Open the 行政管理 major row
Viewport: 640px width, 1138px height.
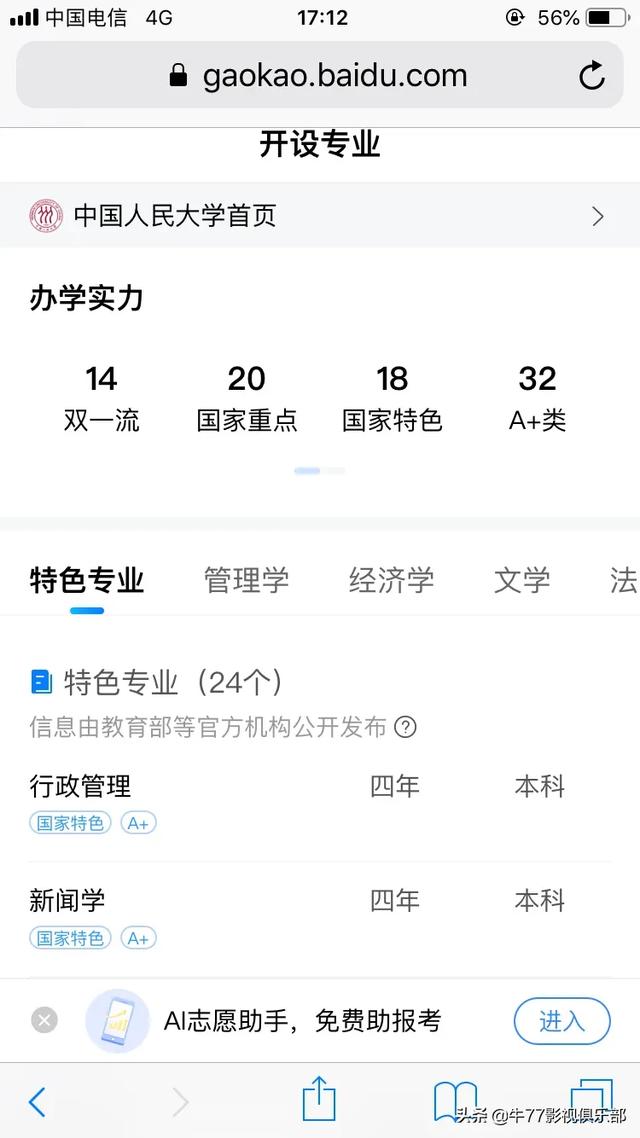pos(319,803)
